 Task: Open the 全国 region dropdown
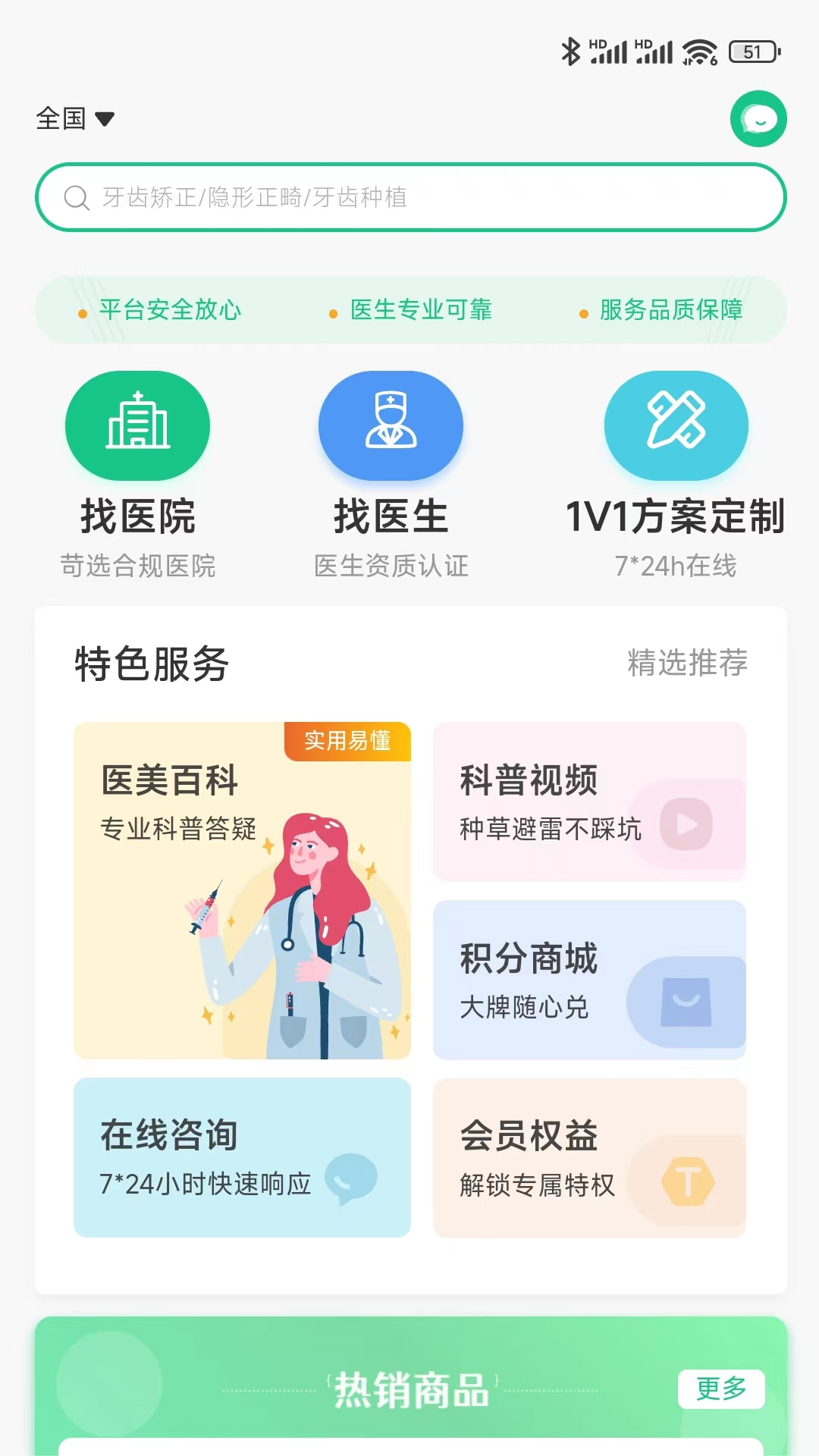point(75,119)
